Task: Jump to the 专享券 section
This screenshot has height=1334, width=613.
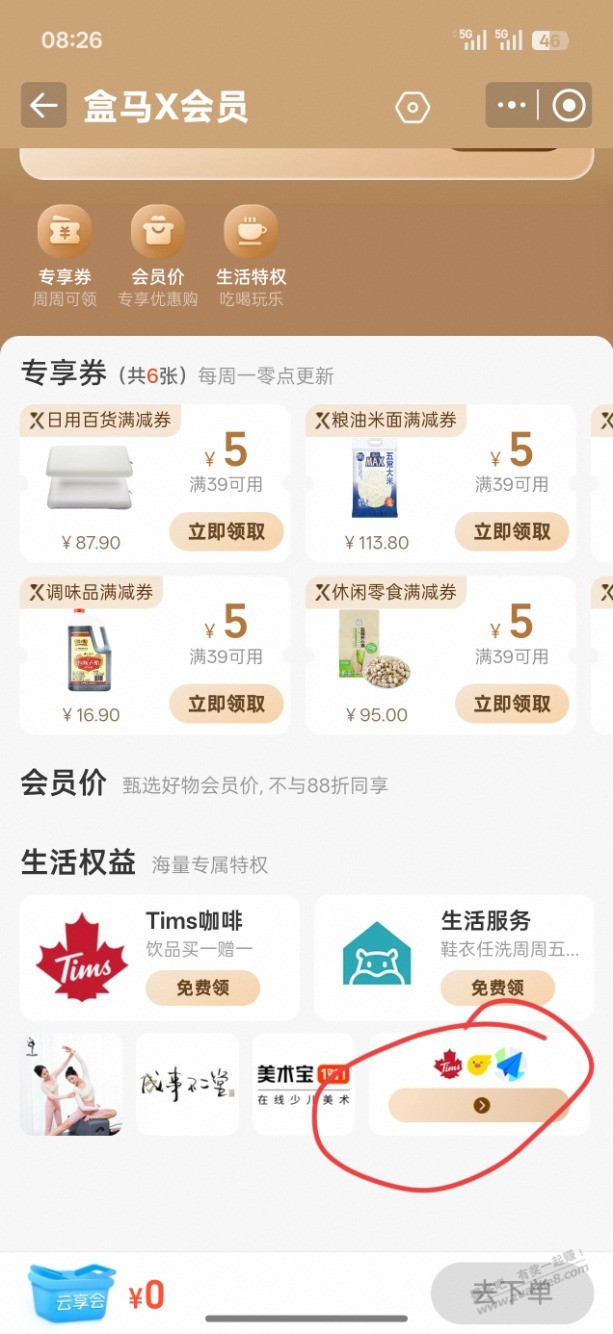Action: (x=65, y=255)
